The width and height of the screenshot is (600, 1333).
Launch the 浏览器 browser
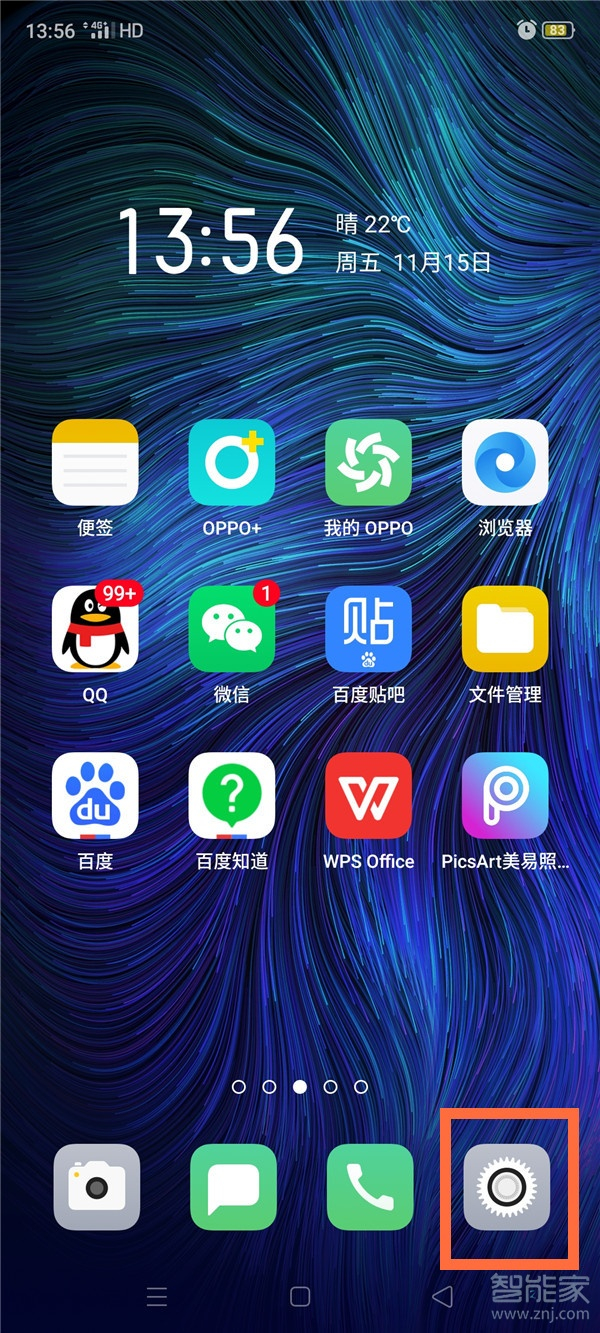(x=505, y=462)
